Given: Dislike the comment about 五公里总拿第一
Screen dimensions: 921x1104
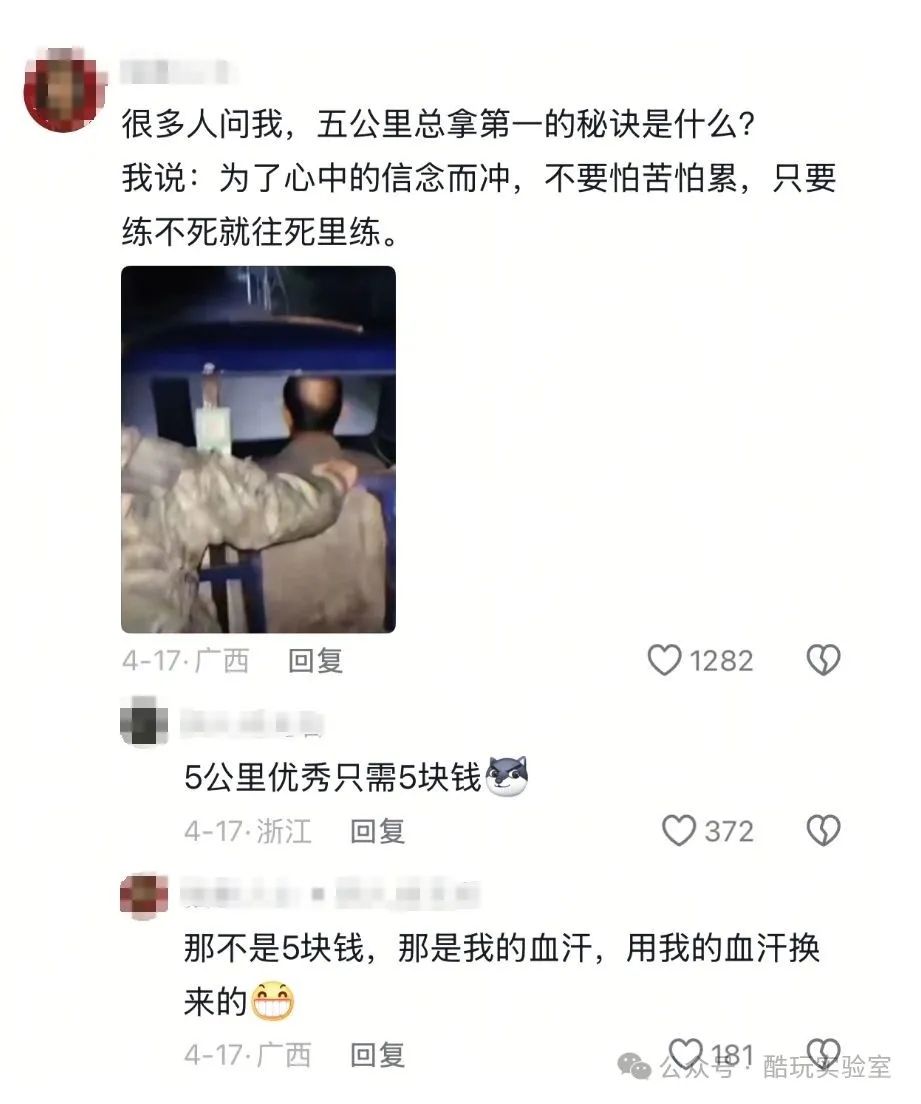Looking at the screenshot, I should point(823,660).
